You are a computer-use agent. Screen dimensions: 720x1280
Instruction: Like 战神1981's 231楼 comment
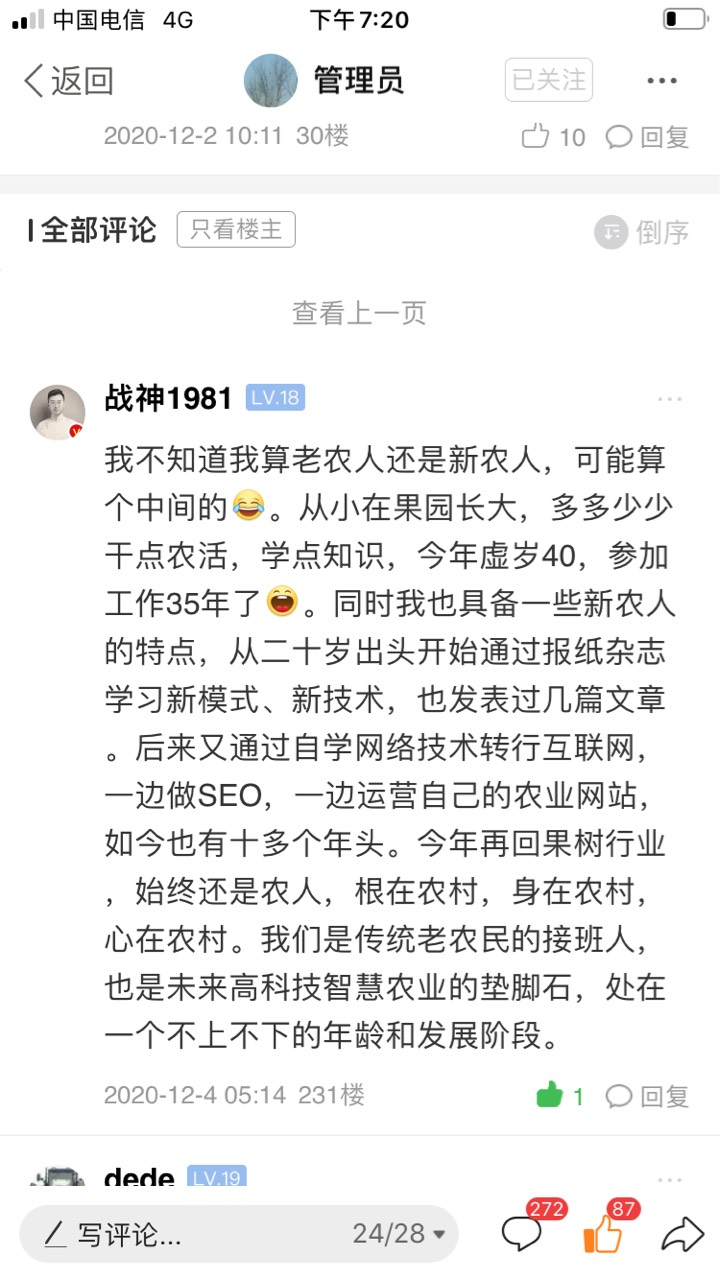pos(559,1096)
